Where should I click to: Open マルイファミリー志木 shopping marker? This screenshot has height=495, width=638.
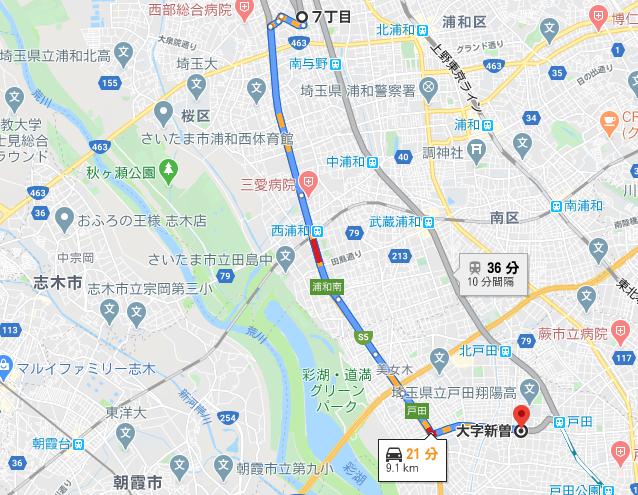tap(4, 366)
